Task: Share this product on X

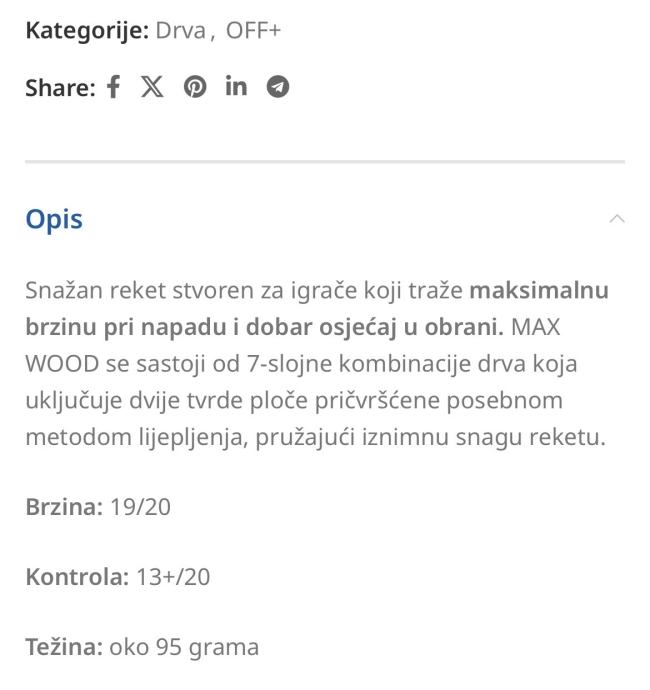Action: pos(152,87)
